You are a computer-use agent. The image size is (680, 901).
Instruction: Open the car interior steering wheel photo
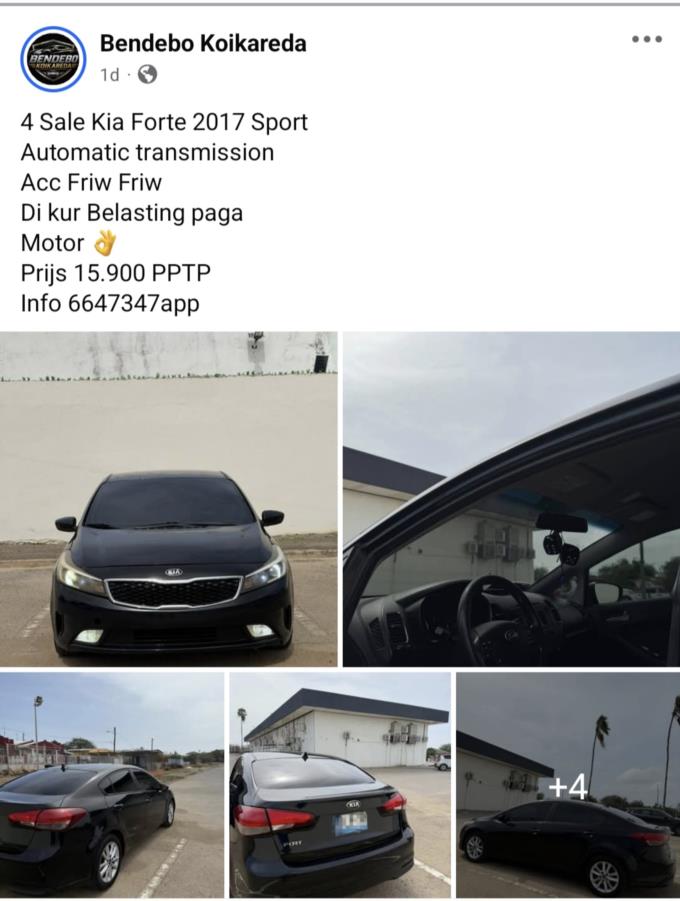(512, 499)
